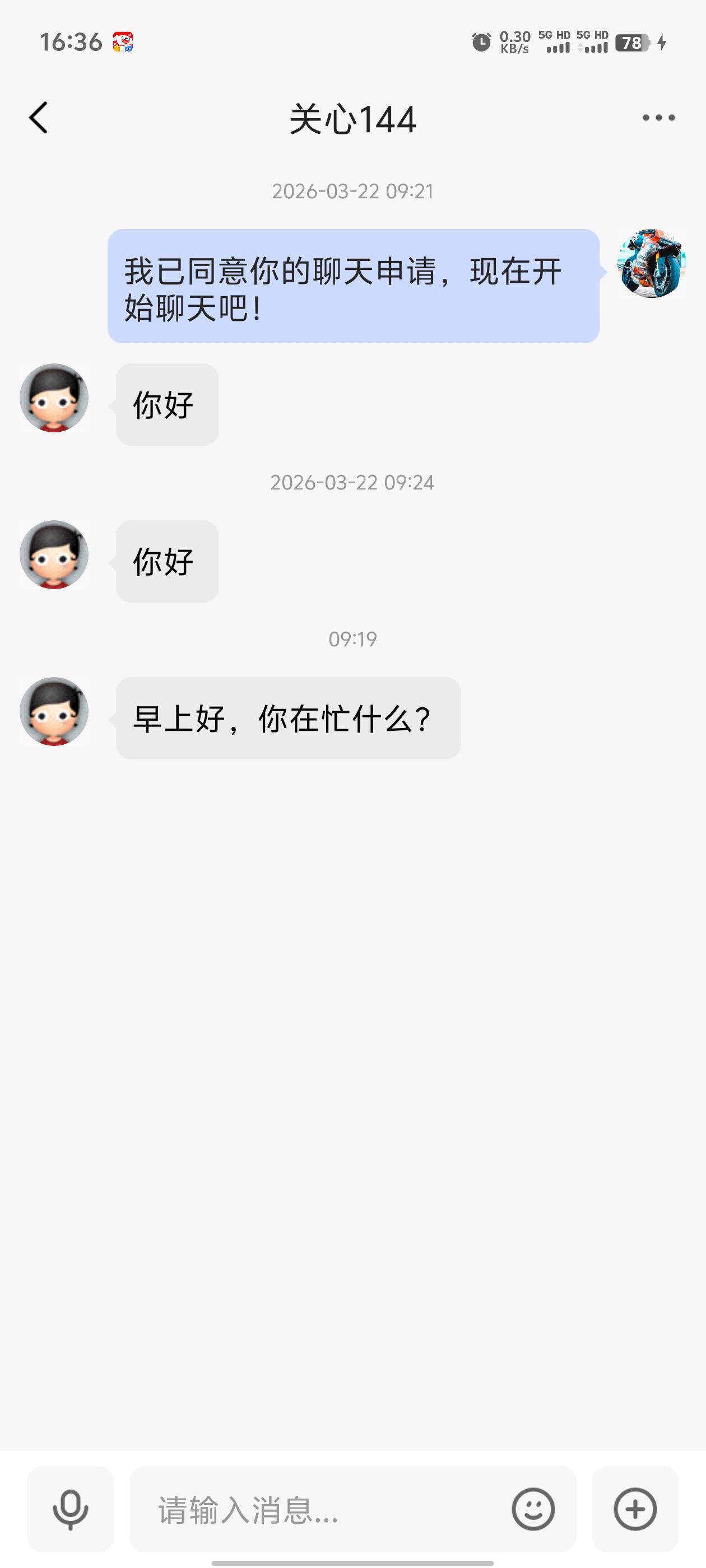Open the emoji picker
706x1568 pixels.
(533, 1509)
